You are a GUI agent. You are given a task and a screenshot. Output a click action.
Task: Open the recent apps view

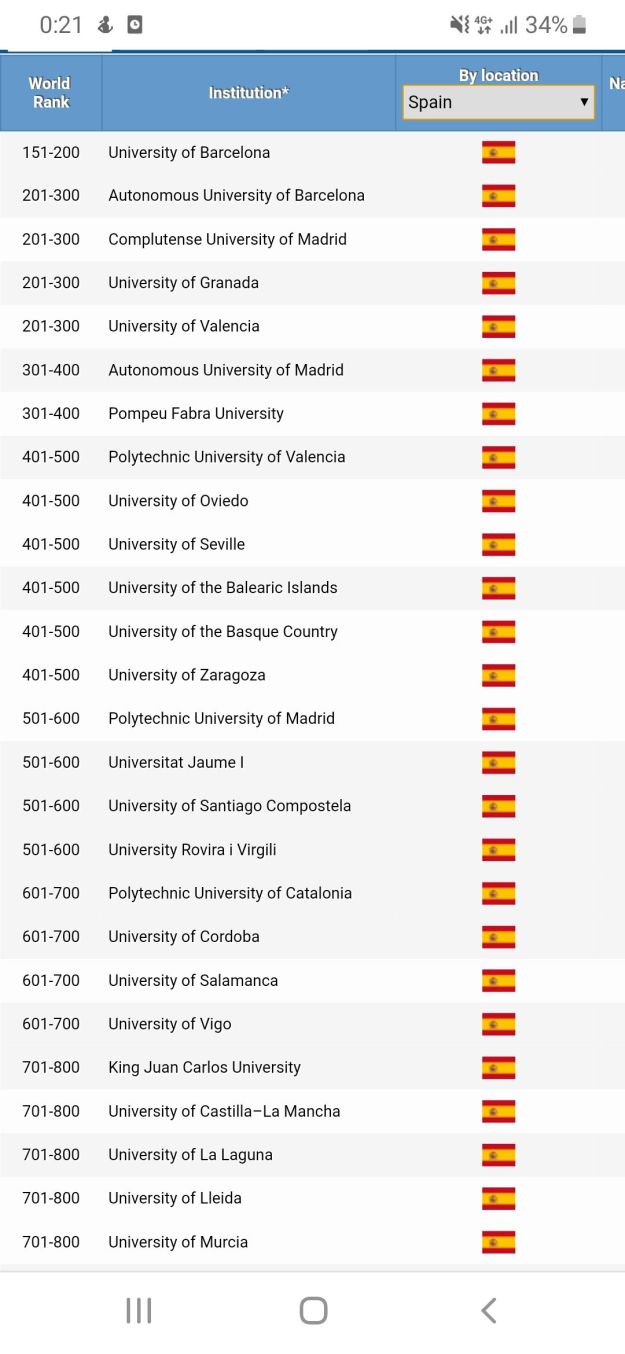(x=138, y=1310)
